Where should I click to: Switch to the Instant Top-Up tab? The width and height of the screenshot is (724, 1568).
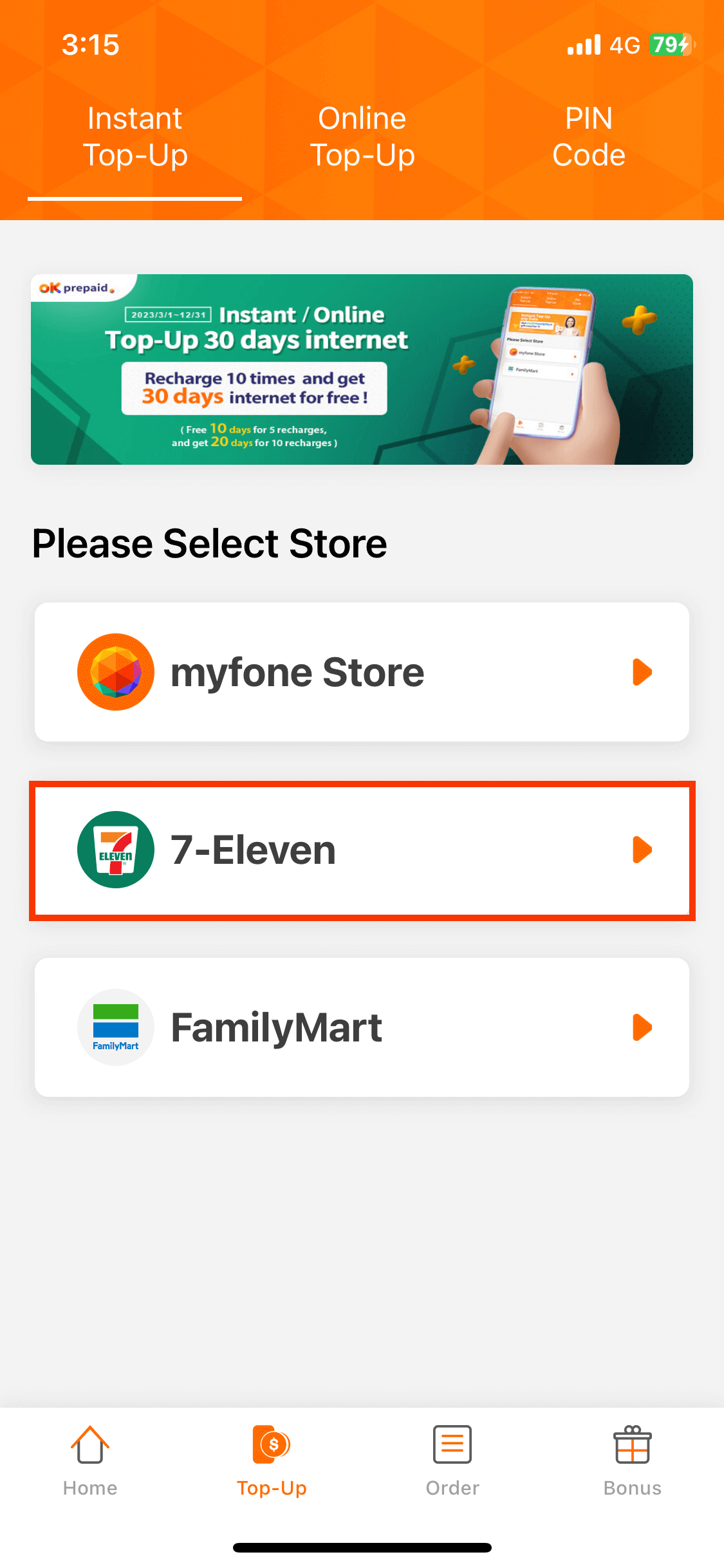point(135,137)
